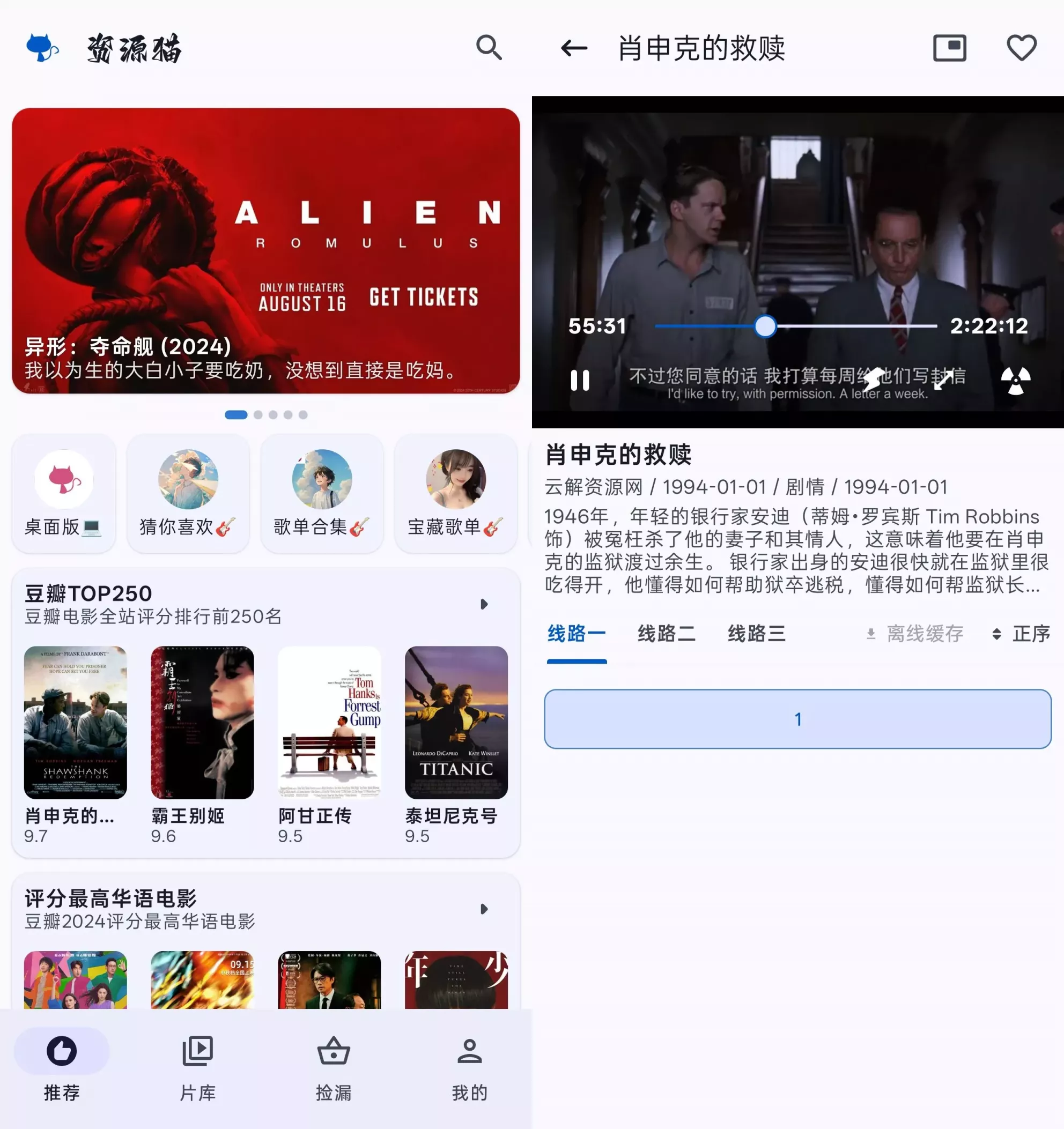The image size is (1064, 1129).
Task: Select 线路二 playback source
Action: coord(667,633)
